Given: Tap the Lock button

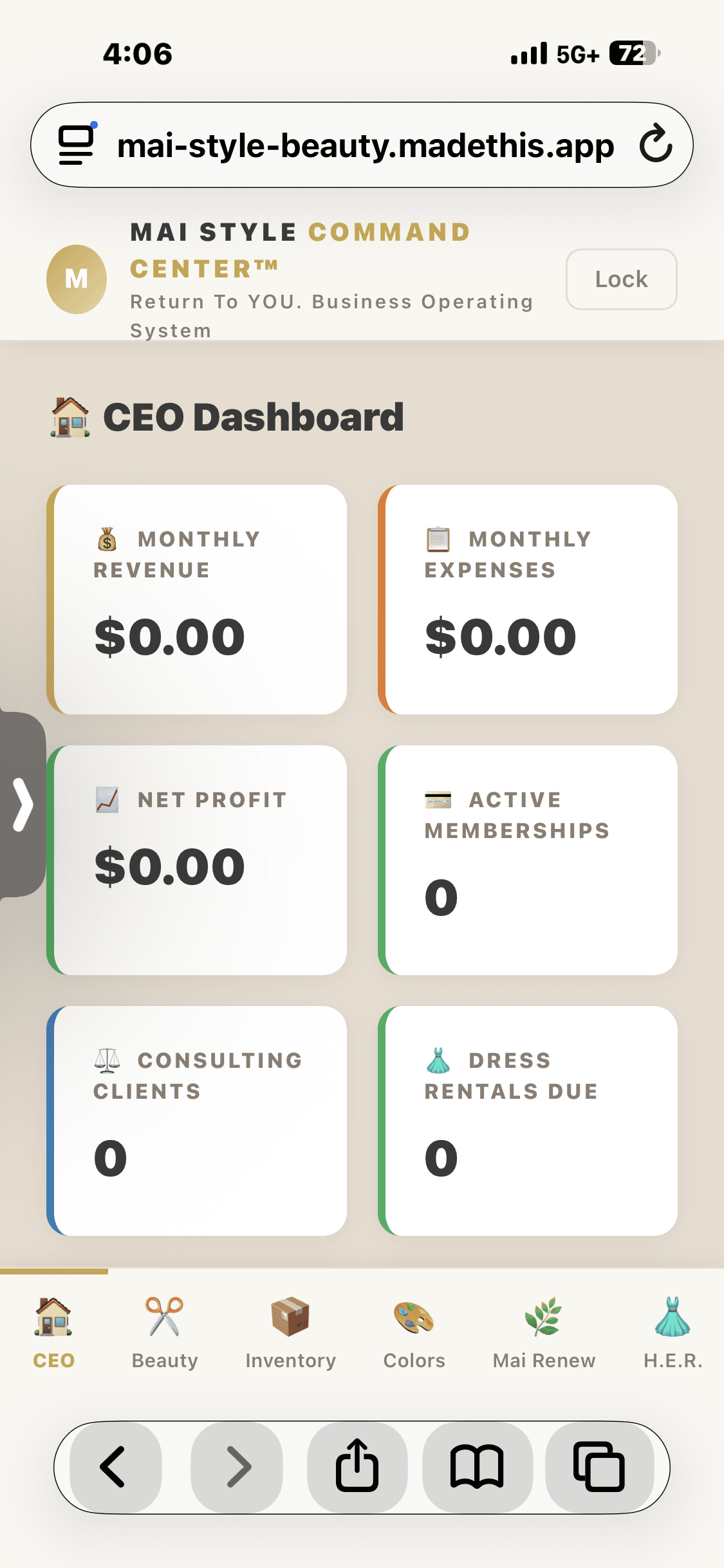Looking at the screenshot, I should (621, 279).
